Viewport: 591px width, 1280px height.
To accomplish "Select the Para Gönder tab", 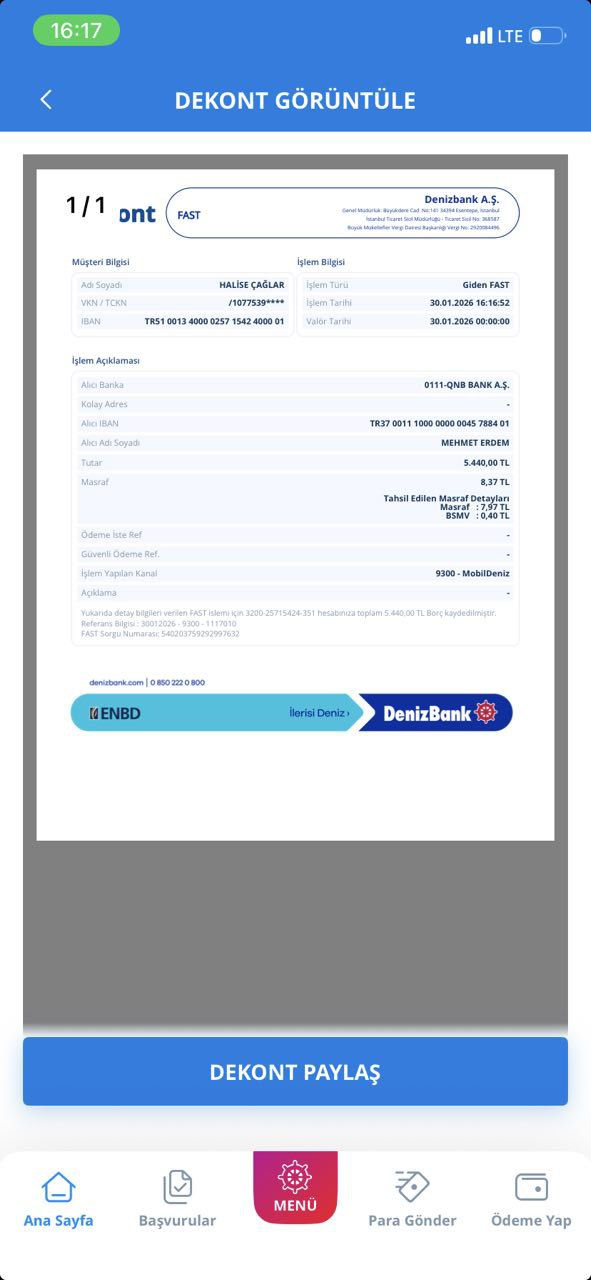I will pos(412,1199).
